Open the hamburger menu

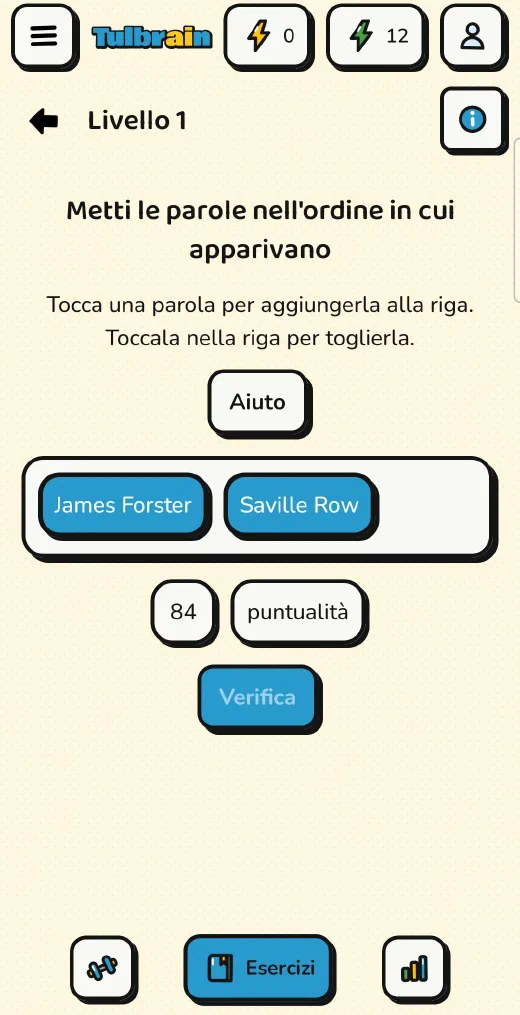pos(43,36)
